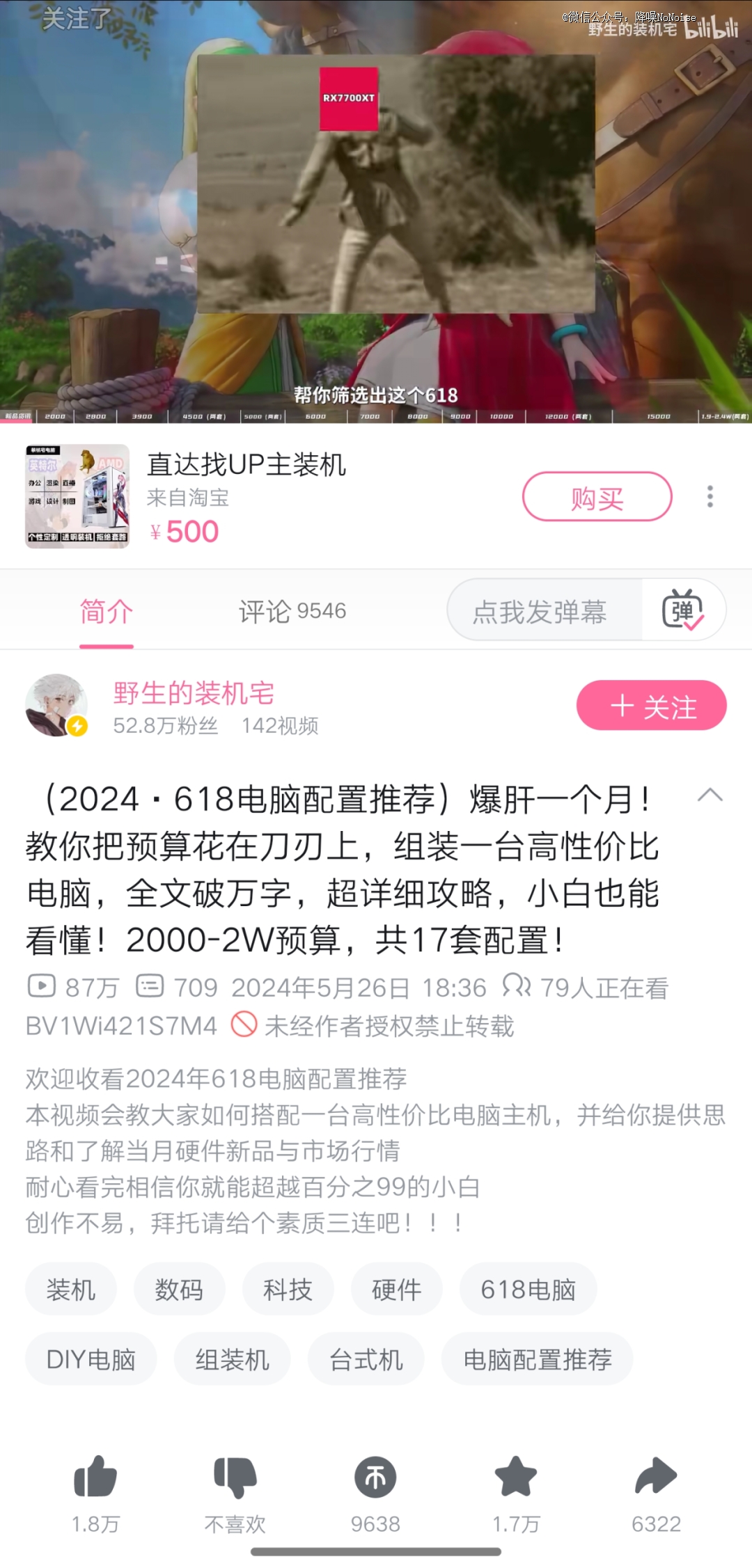The height and width of the screenshot is (1568, 752).
Task: Open the 装机 tag chip
Action: pyautogui.click(x=71, y=1290)
